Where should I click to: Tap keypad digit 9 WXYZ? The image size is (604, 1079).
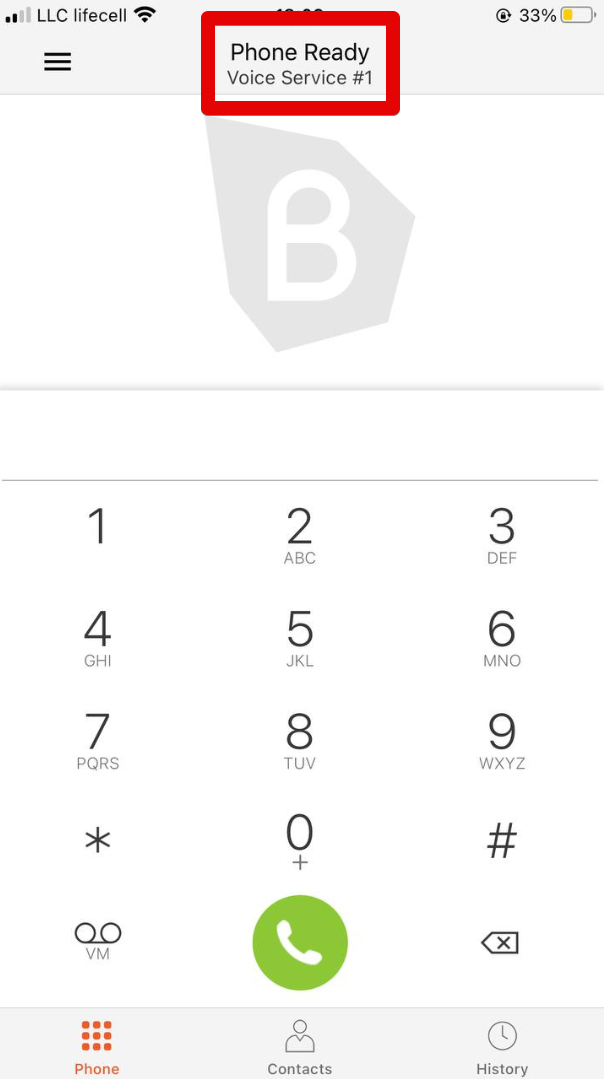(x=501, y=741)
